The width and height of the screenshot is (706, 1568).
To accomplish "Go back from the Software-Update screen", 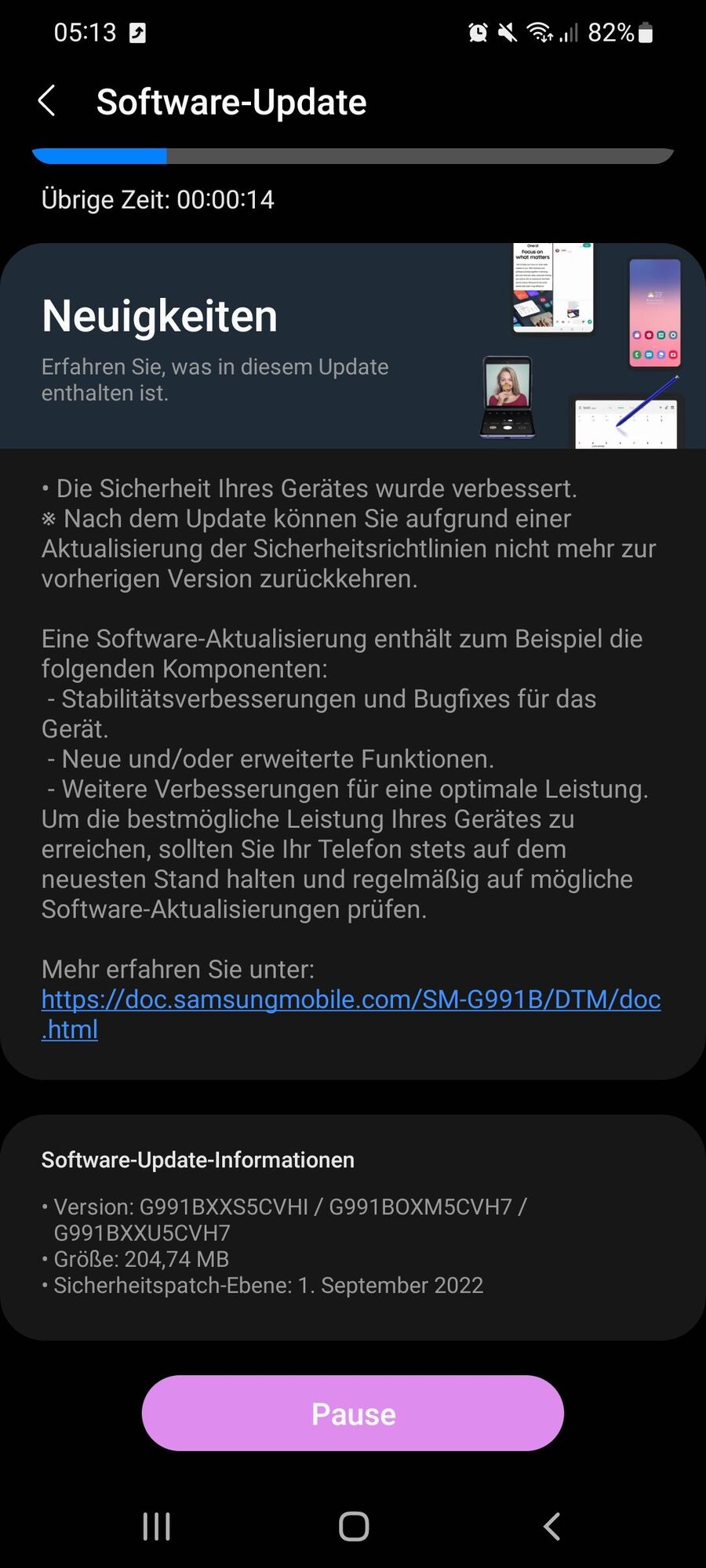I will click(47, 101).
